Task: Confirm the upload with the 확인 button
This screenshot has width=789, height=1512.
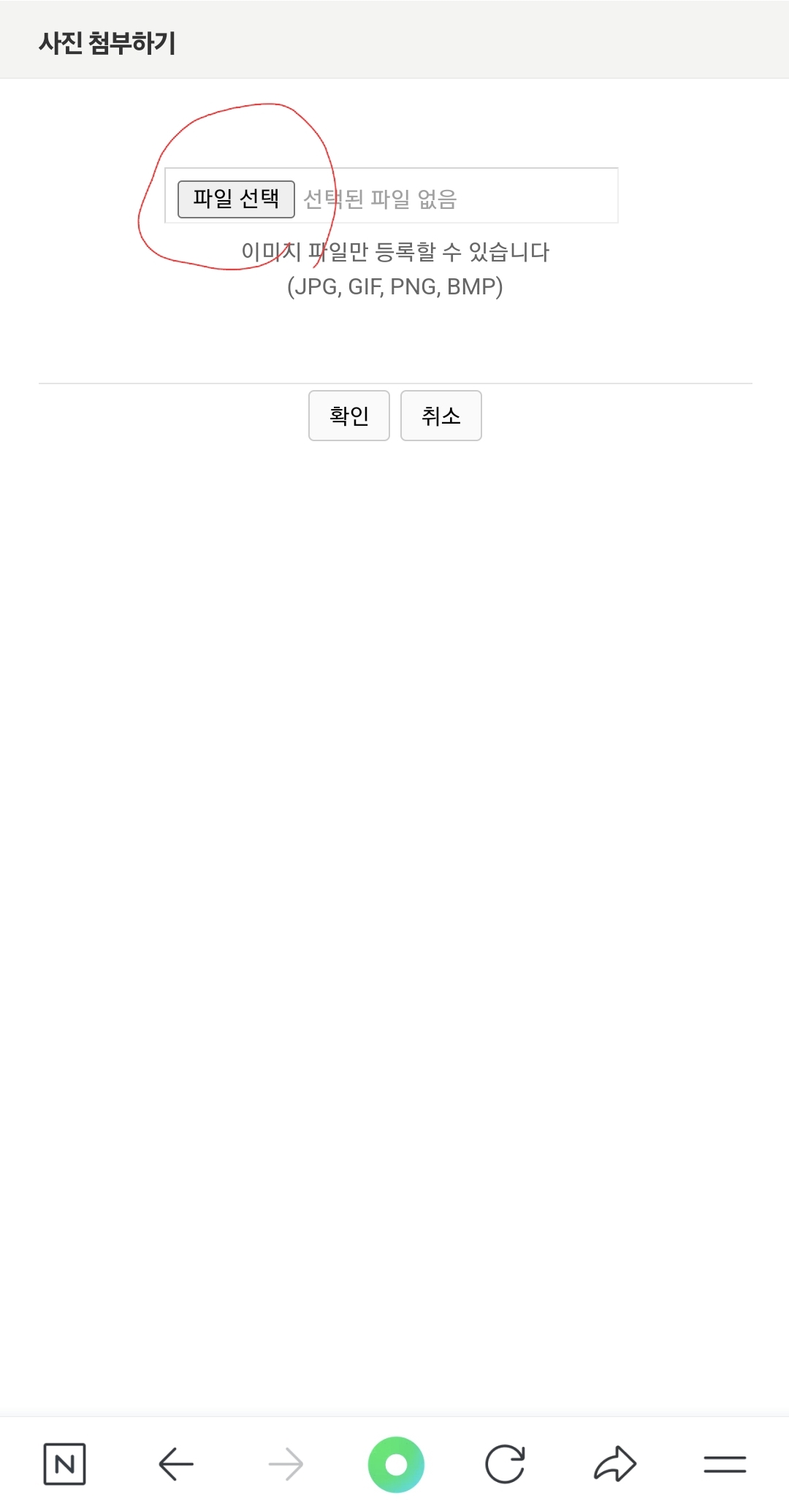Action: (348, 415)
